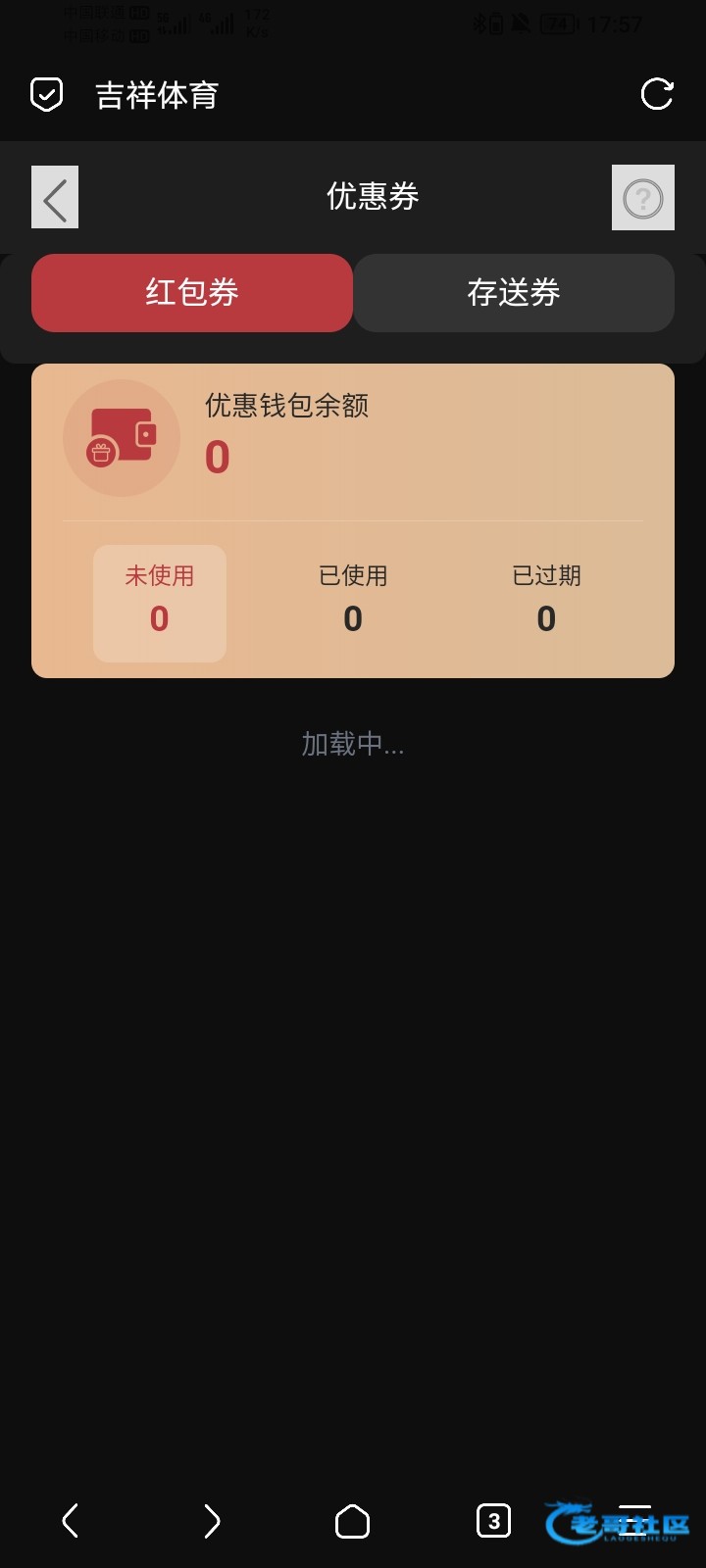The image size is (706, 1568).
Task: Select the 红包券 tab
Action: (192, 293)
